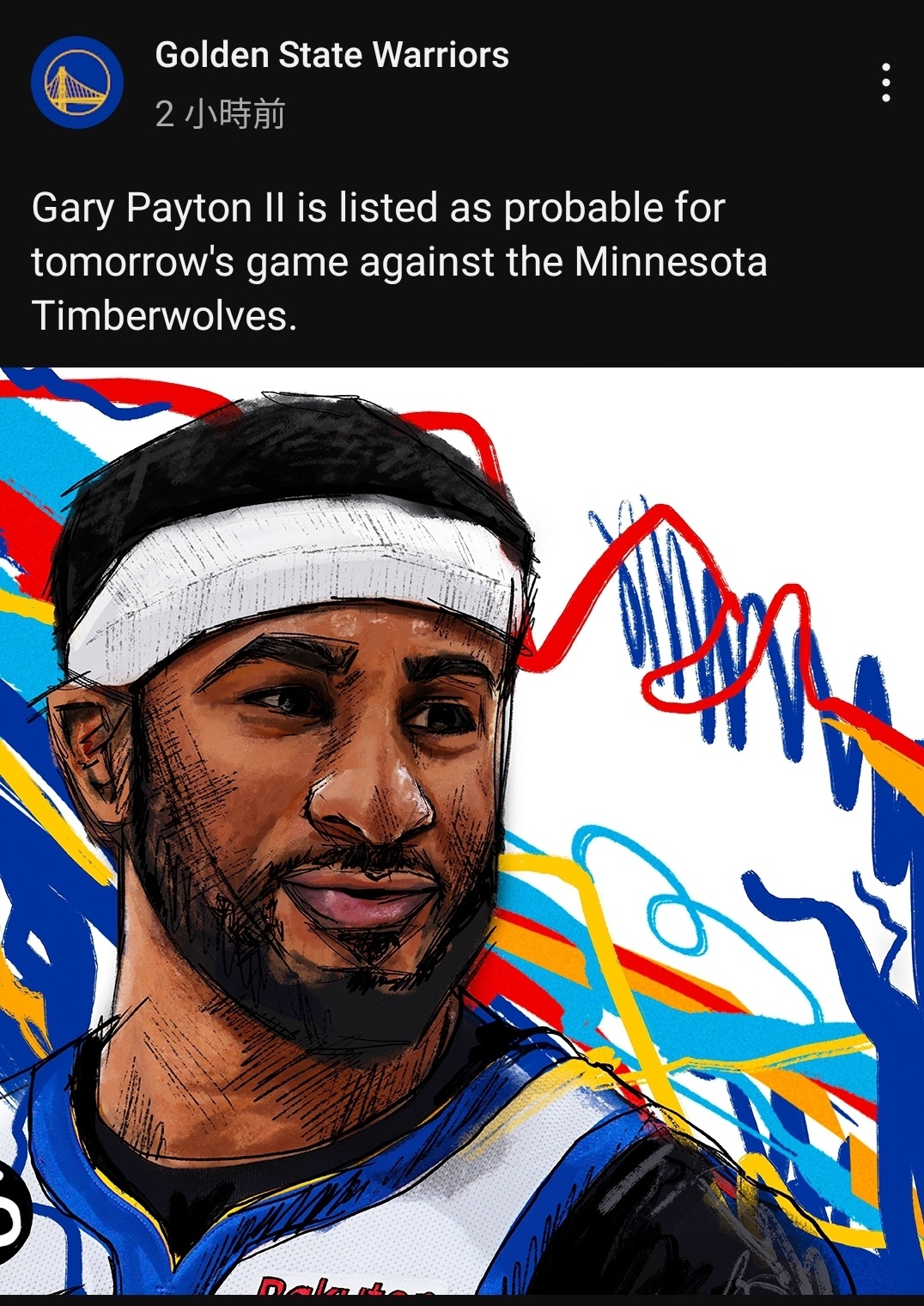The image size is (924, 1306).
Task: Open the Golden State Warriors channel name
Action: tap(331, 55)
